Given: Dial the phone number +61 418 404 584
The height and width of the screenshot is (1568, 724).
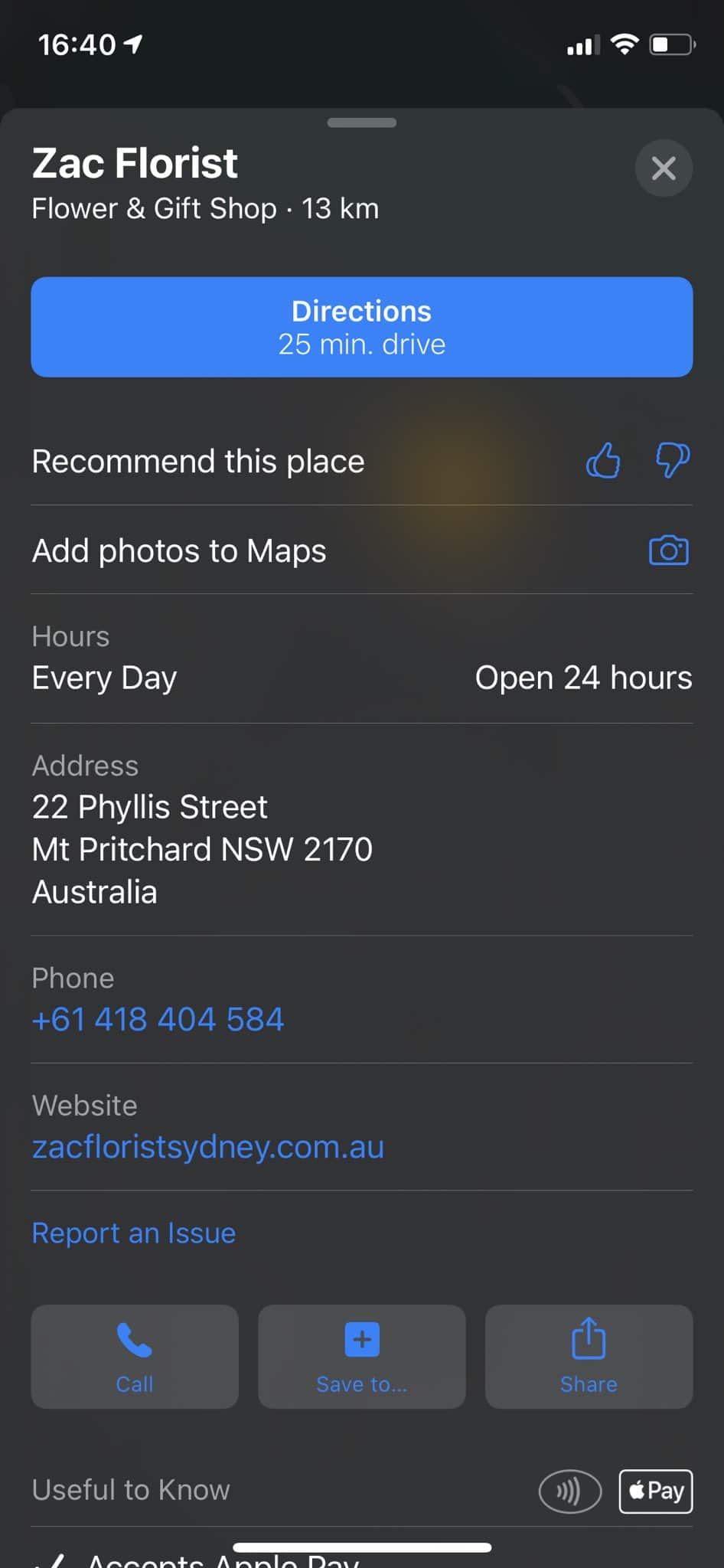Looking at the screenshot, I should pos(158,1019).
